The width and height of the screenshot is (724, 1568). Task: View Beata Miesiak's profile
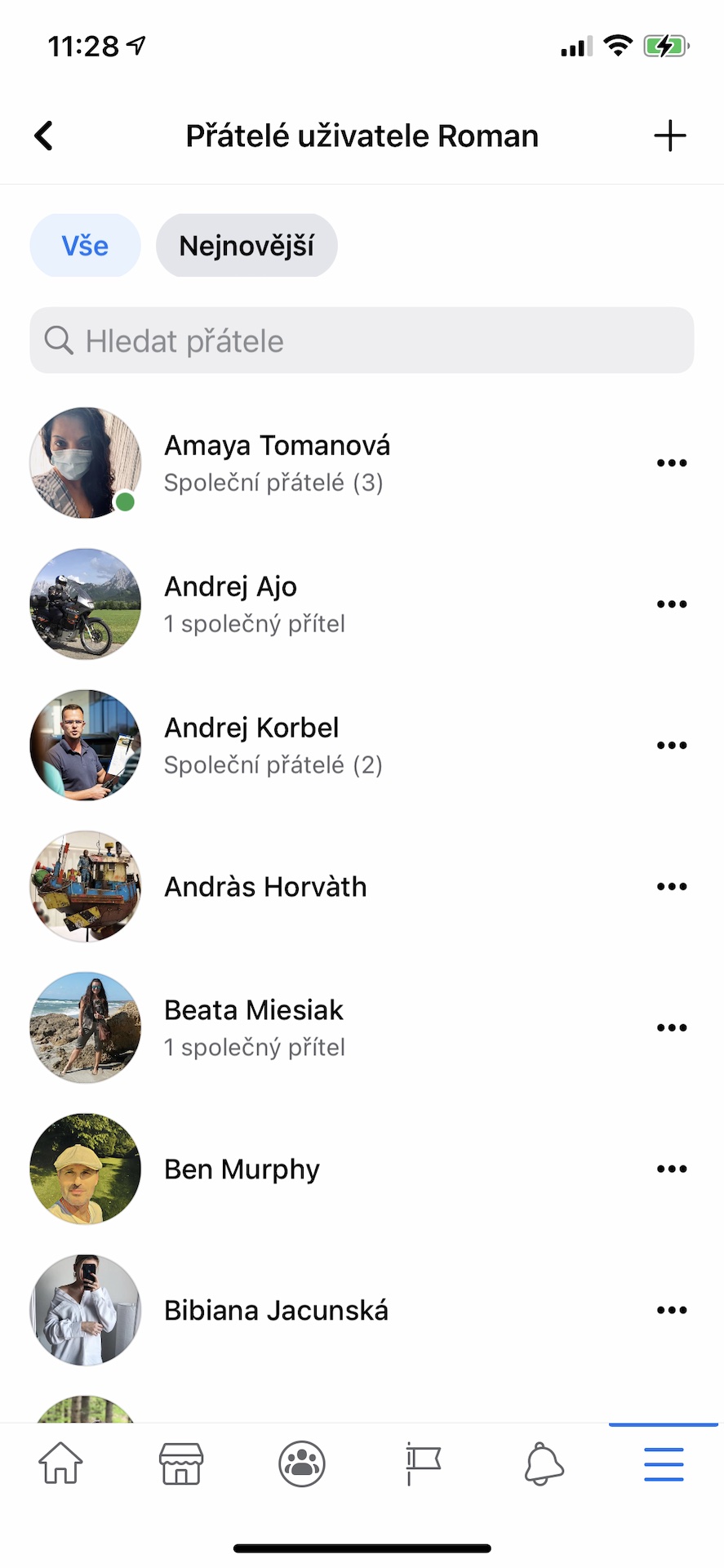coord(254,1012)
